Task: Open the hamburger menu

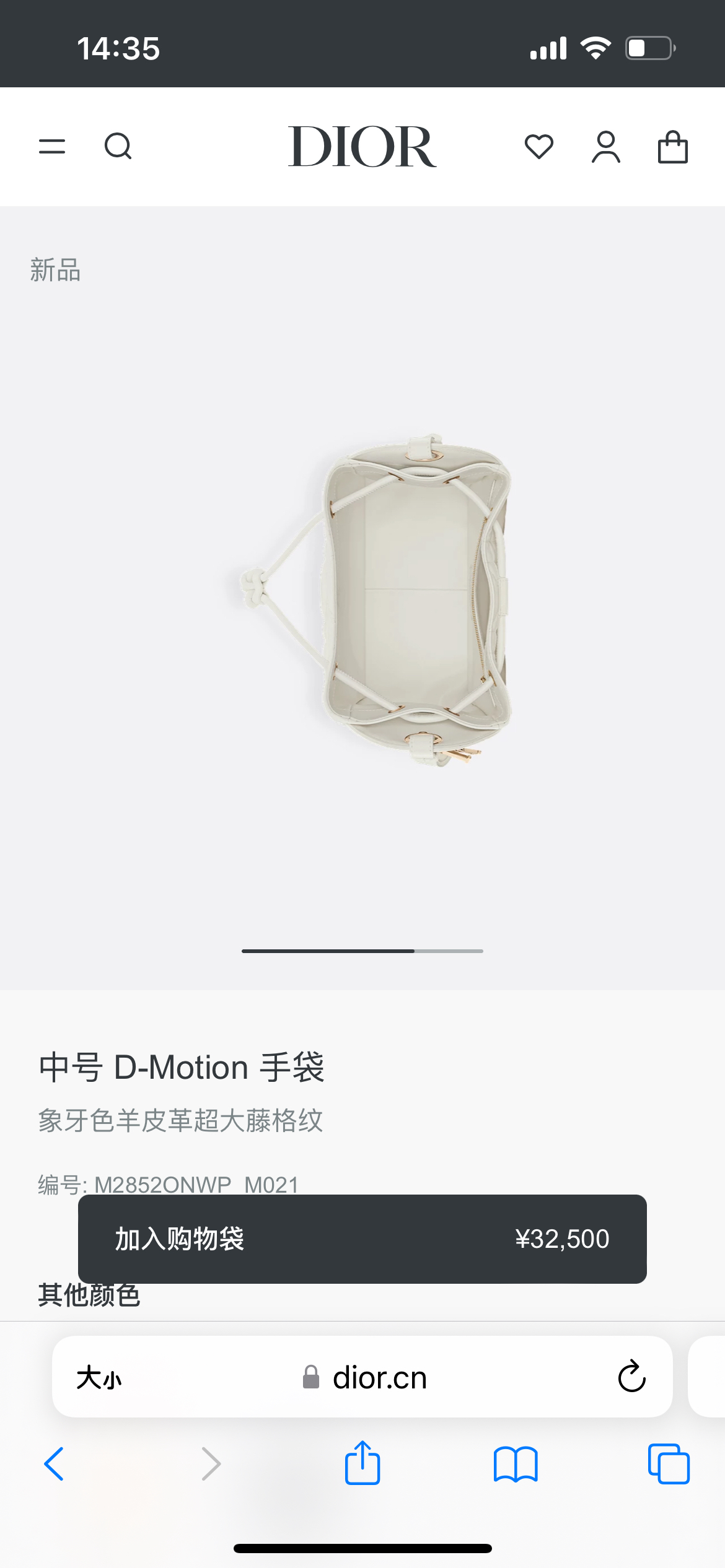Action: pos(52,147)
